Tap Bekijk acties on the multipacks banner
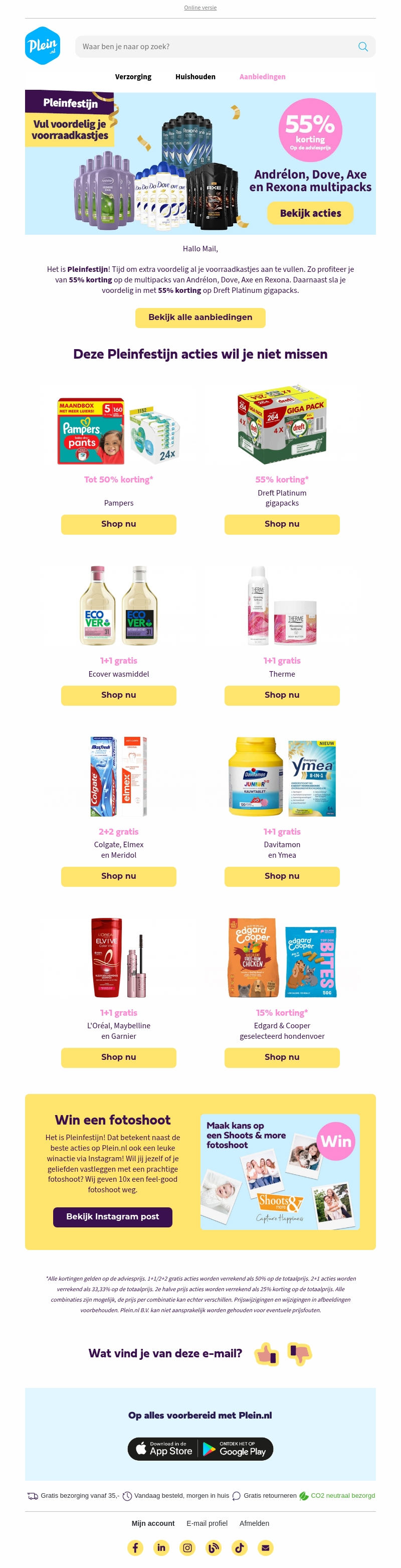The image size is (401, 1568). pyautogui.click(x=310, y=213)
